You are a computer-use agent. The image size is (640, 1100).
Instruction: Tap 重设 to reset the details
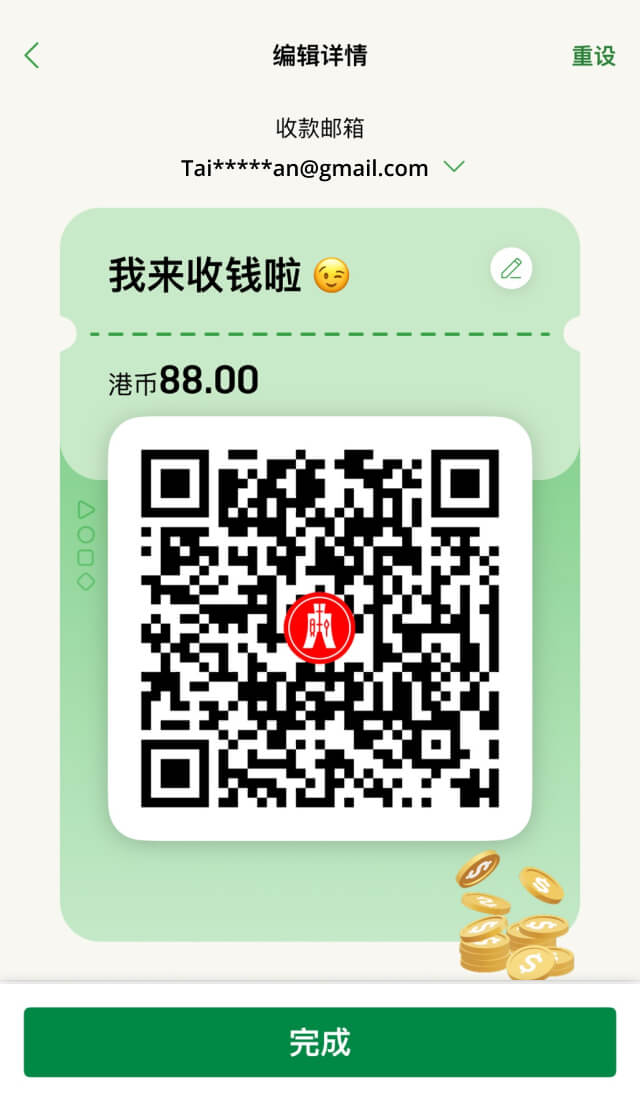593,56
